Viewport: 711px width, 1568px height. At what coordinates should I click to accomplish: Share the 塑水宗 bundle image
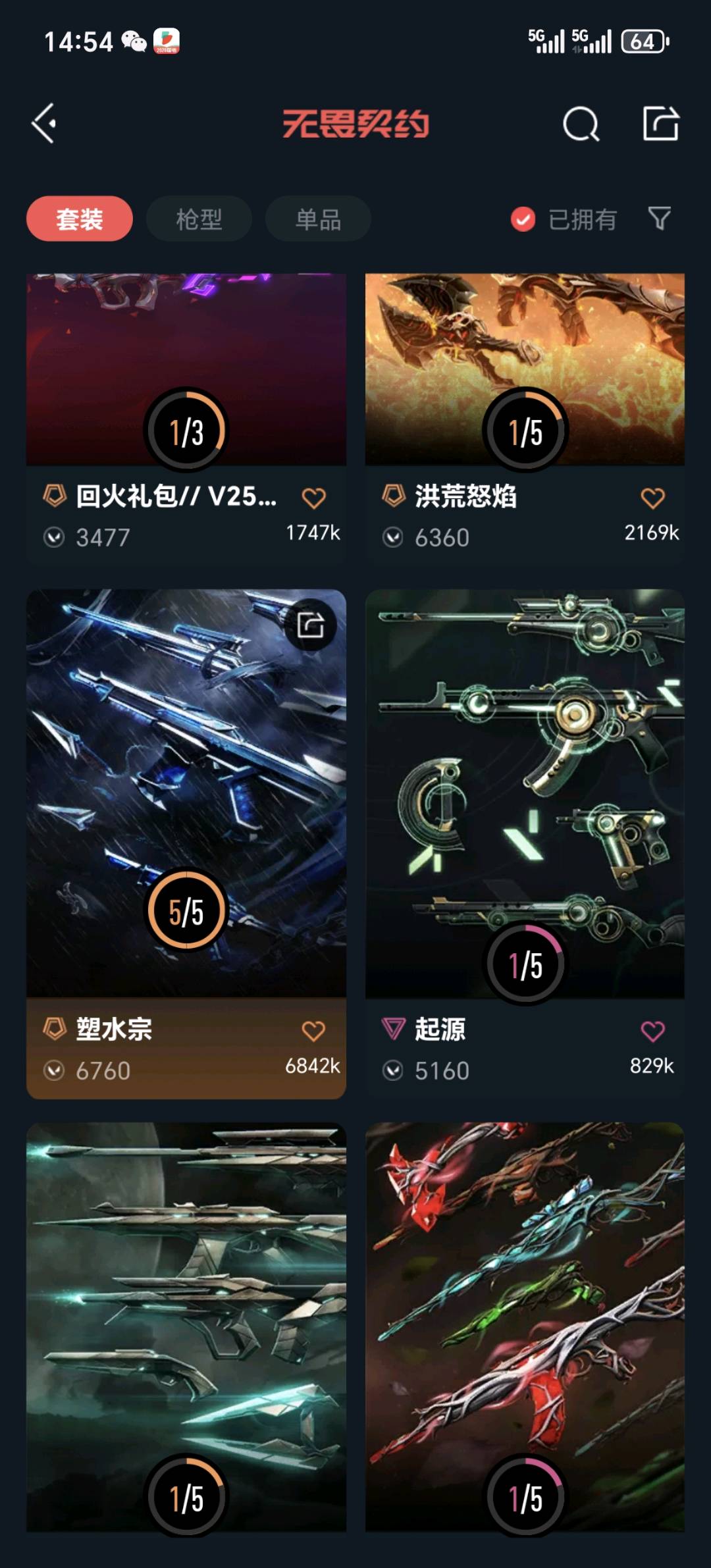310,625
